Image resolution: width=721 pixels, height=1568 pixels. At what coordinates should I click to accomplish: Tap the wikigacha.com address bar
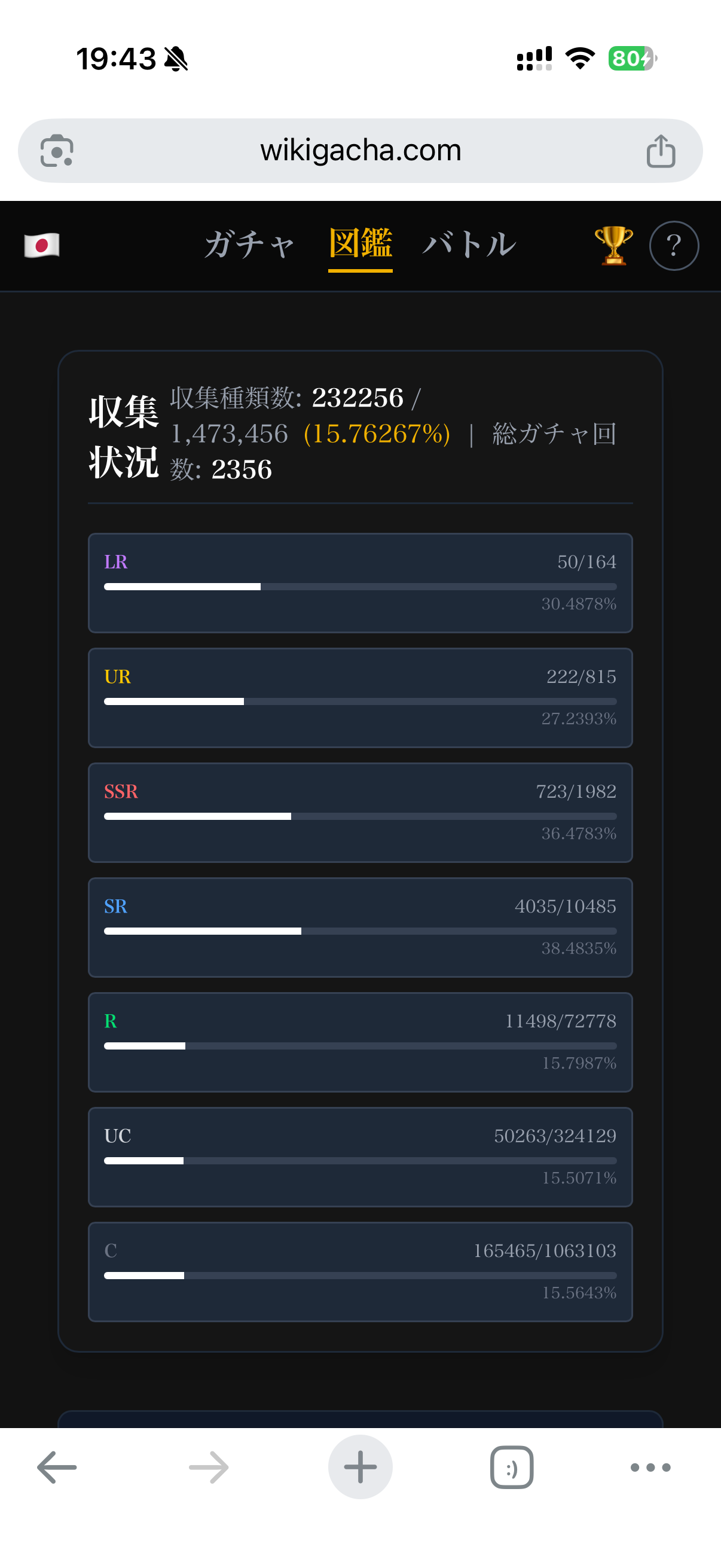360,150
